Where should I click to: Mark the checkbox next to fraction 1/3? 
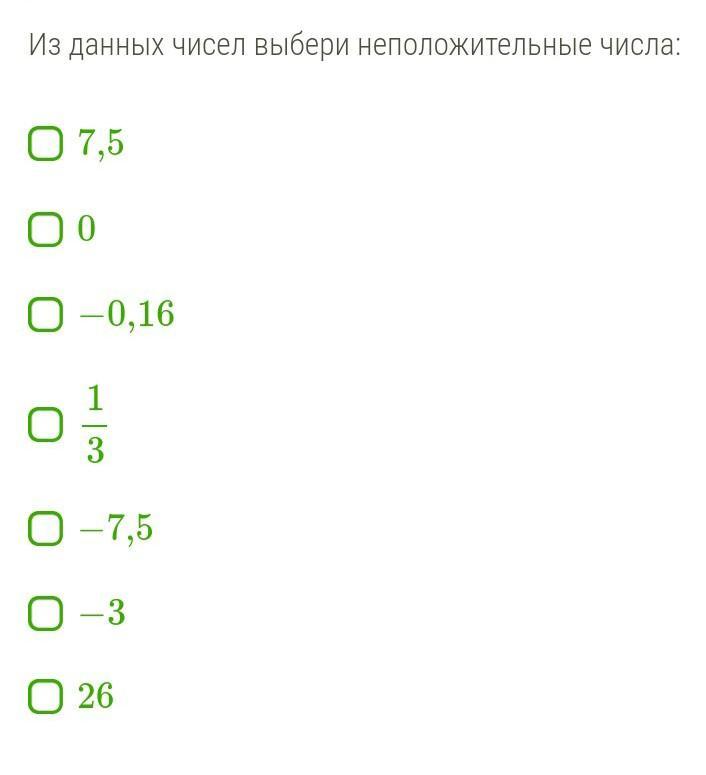tap(45, 424)
